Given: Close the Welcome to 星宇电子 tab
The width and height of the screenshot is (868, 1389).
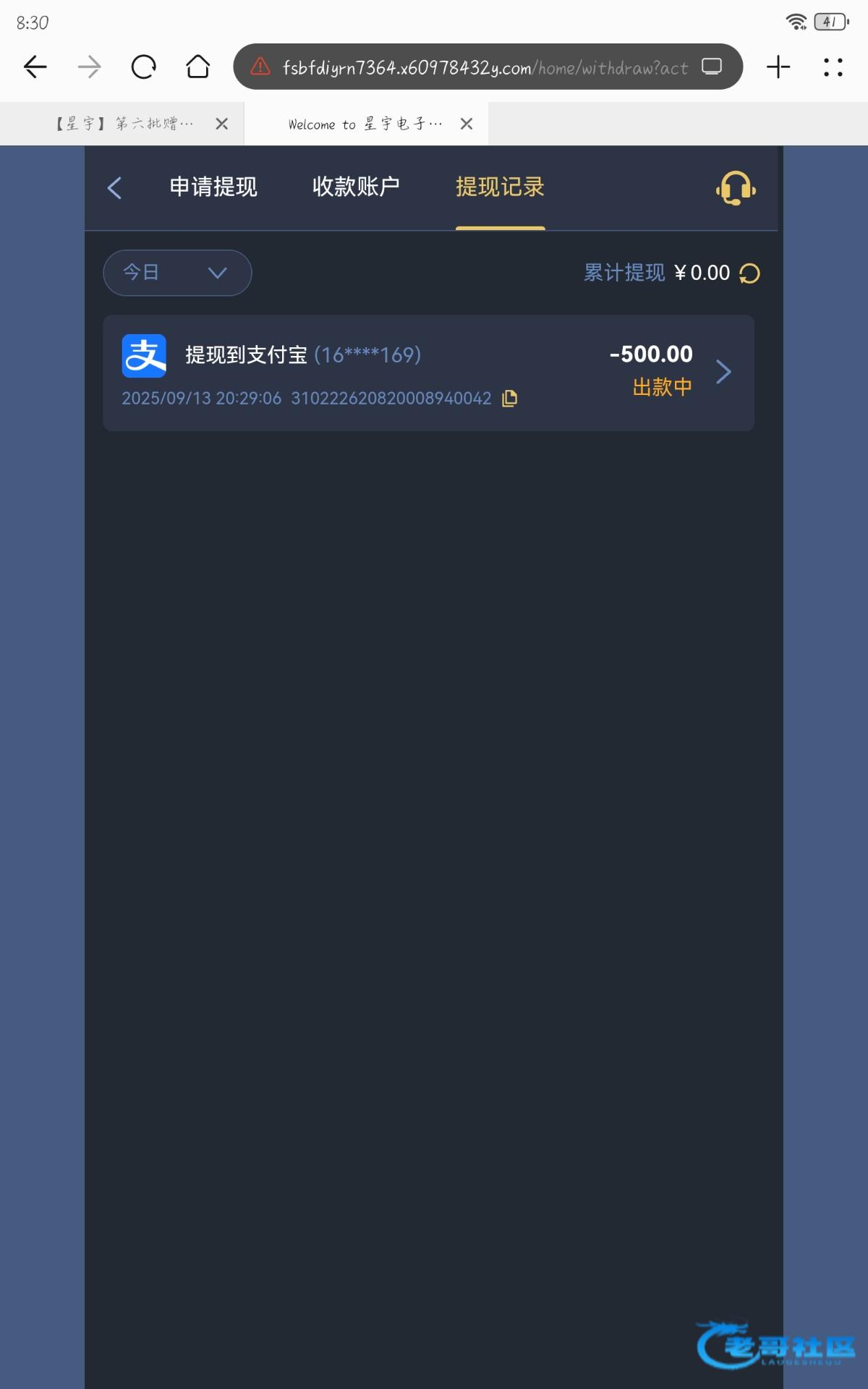Looking at the screenshot, I should (467, 124).
